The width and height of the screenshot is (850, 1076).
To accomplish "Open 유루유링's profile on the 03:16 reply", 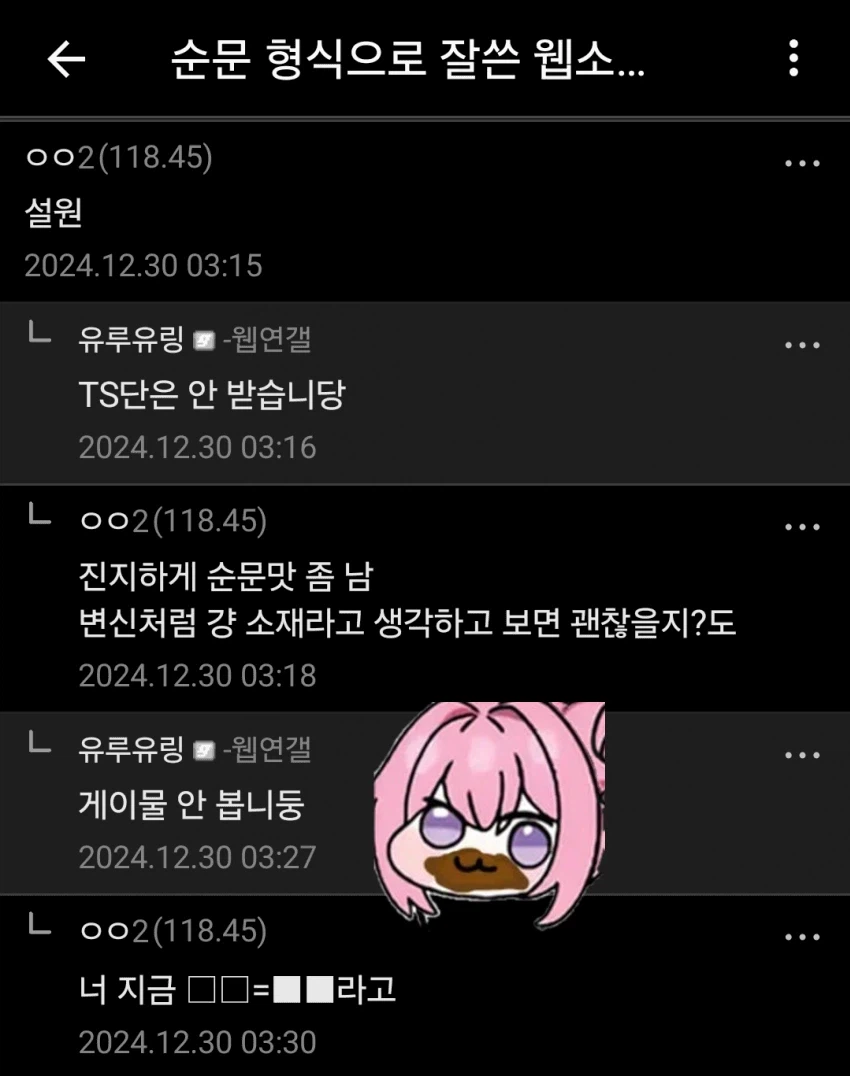I will click(x=131, y=340).
